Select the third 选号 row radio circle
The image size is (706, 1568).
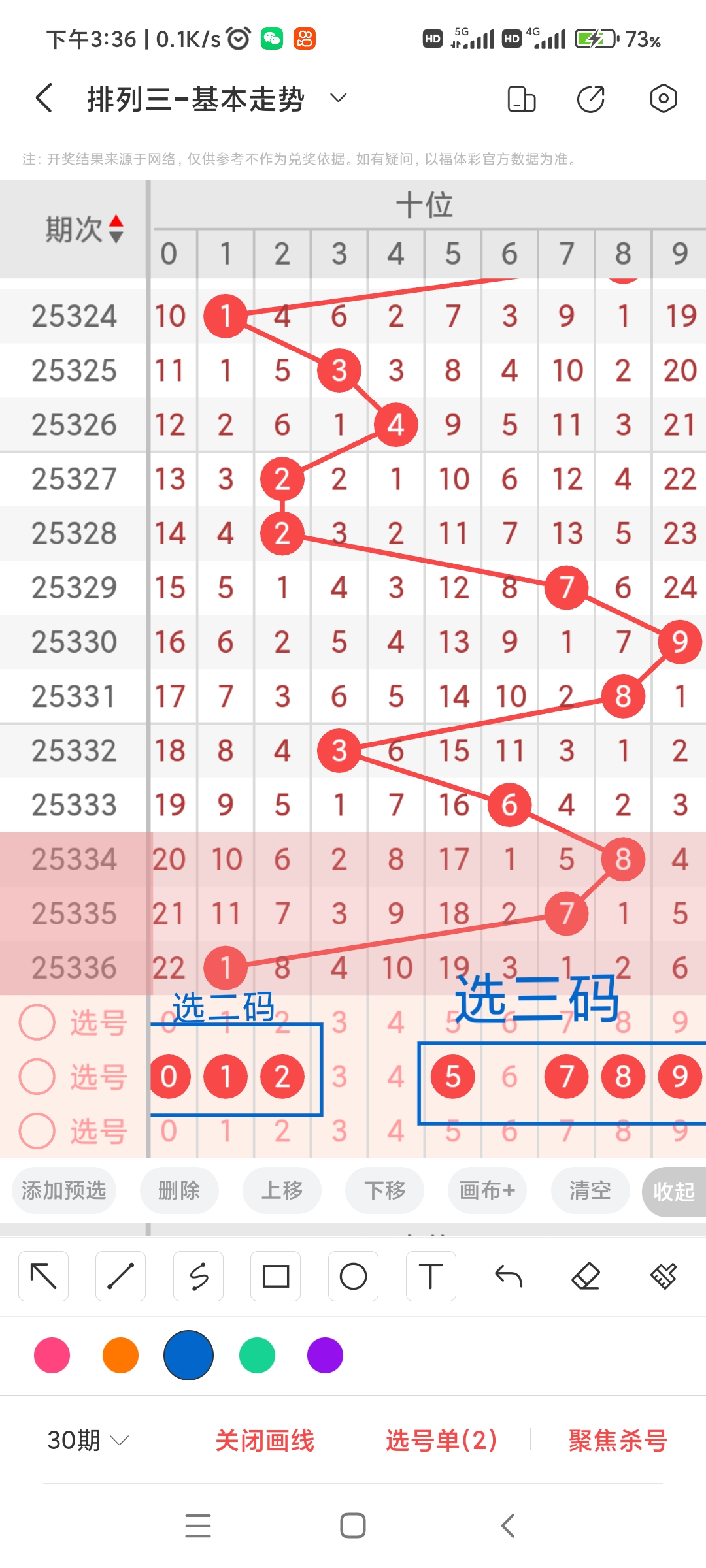(36, 1131)
